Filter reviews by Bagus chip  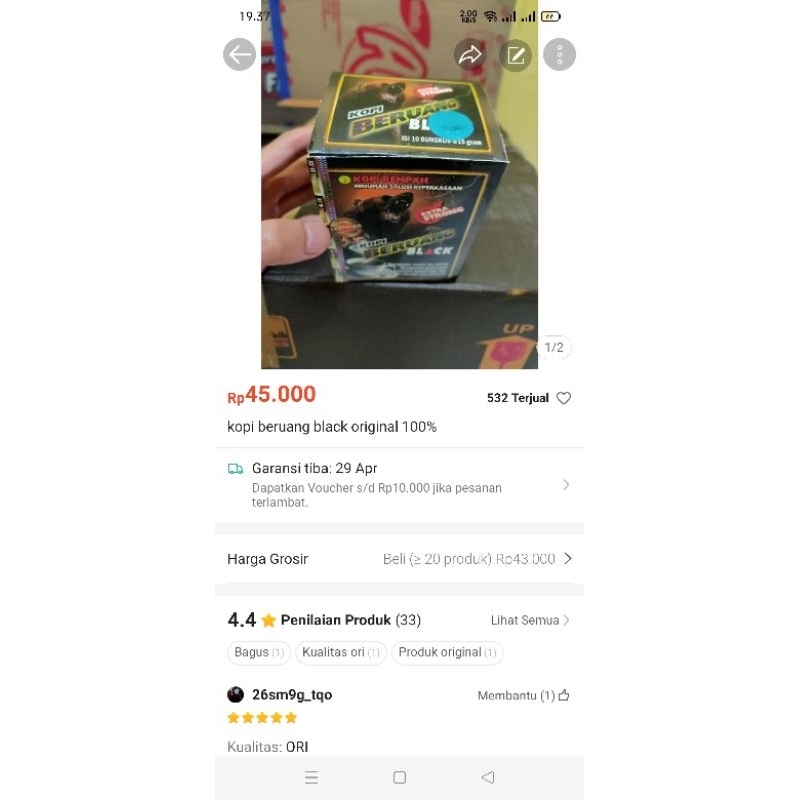(x=259, y=653)
